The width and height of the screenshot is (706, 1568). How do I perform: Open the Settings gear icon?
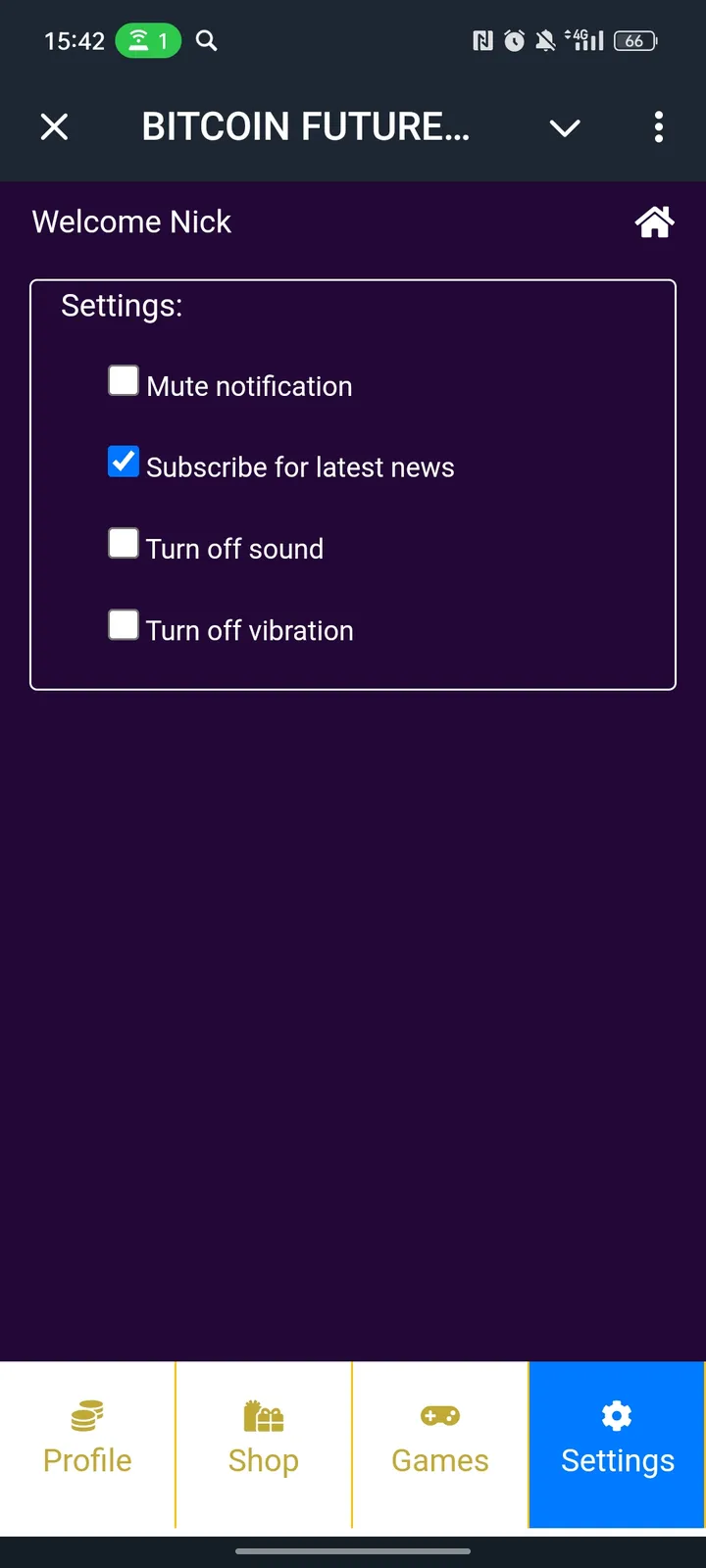(x=616, y=1414)
